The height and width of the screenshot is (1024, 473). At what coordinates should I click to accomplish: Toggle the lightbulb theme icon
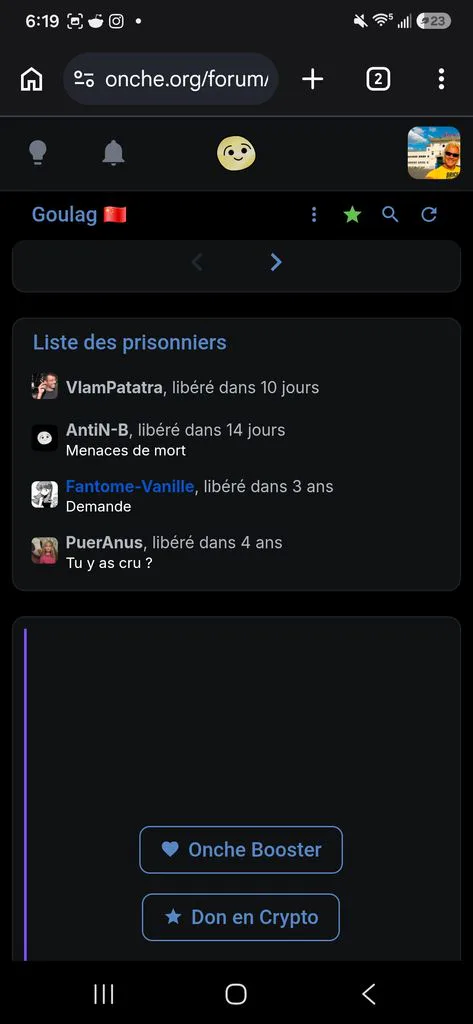38,153
